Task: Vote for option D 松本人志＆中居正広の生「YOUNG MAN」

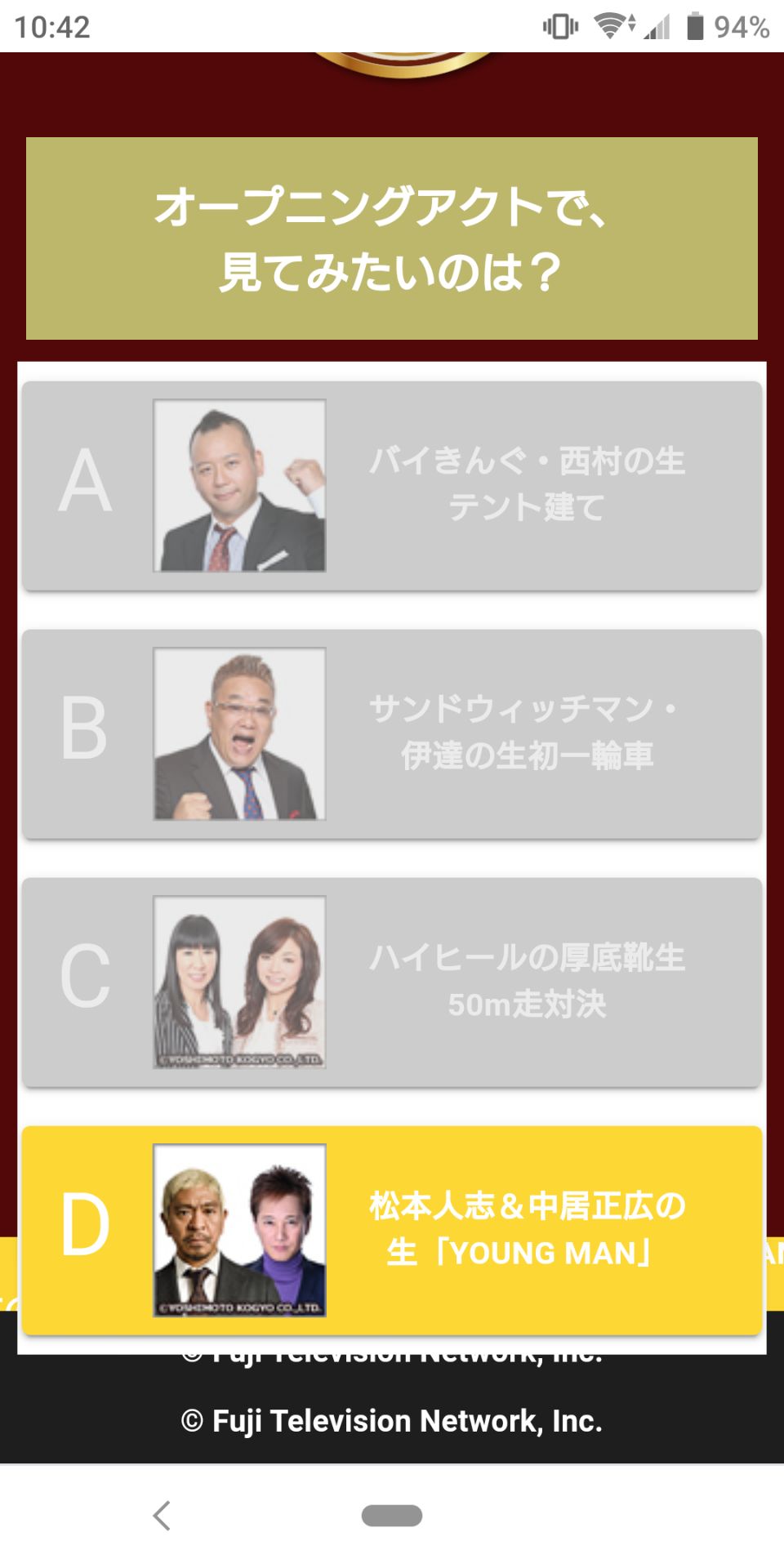Action: 392,1230
